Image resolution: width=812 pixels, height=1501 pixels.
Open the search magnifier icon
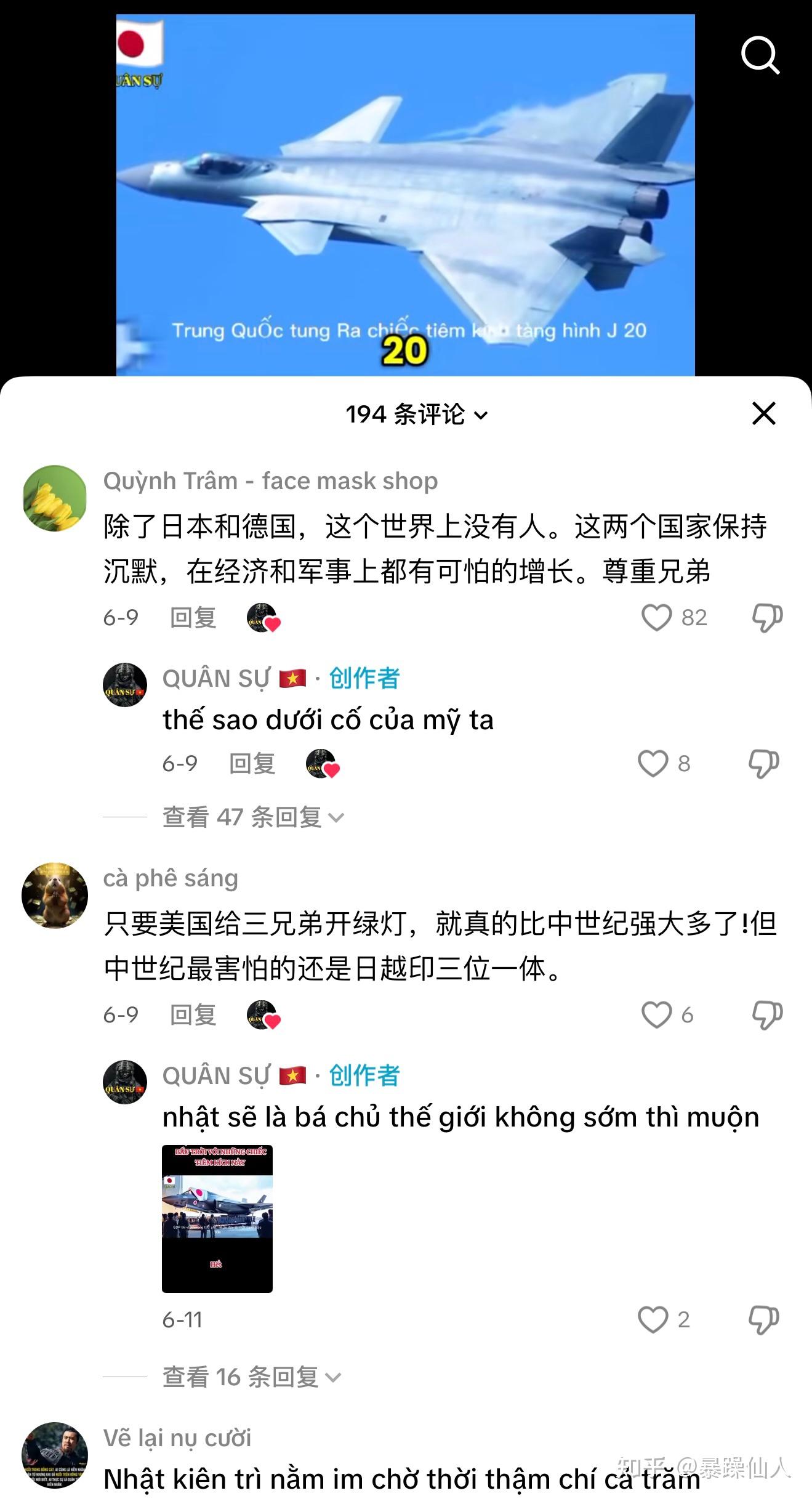(x=760, y=55)
